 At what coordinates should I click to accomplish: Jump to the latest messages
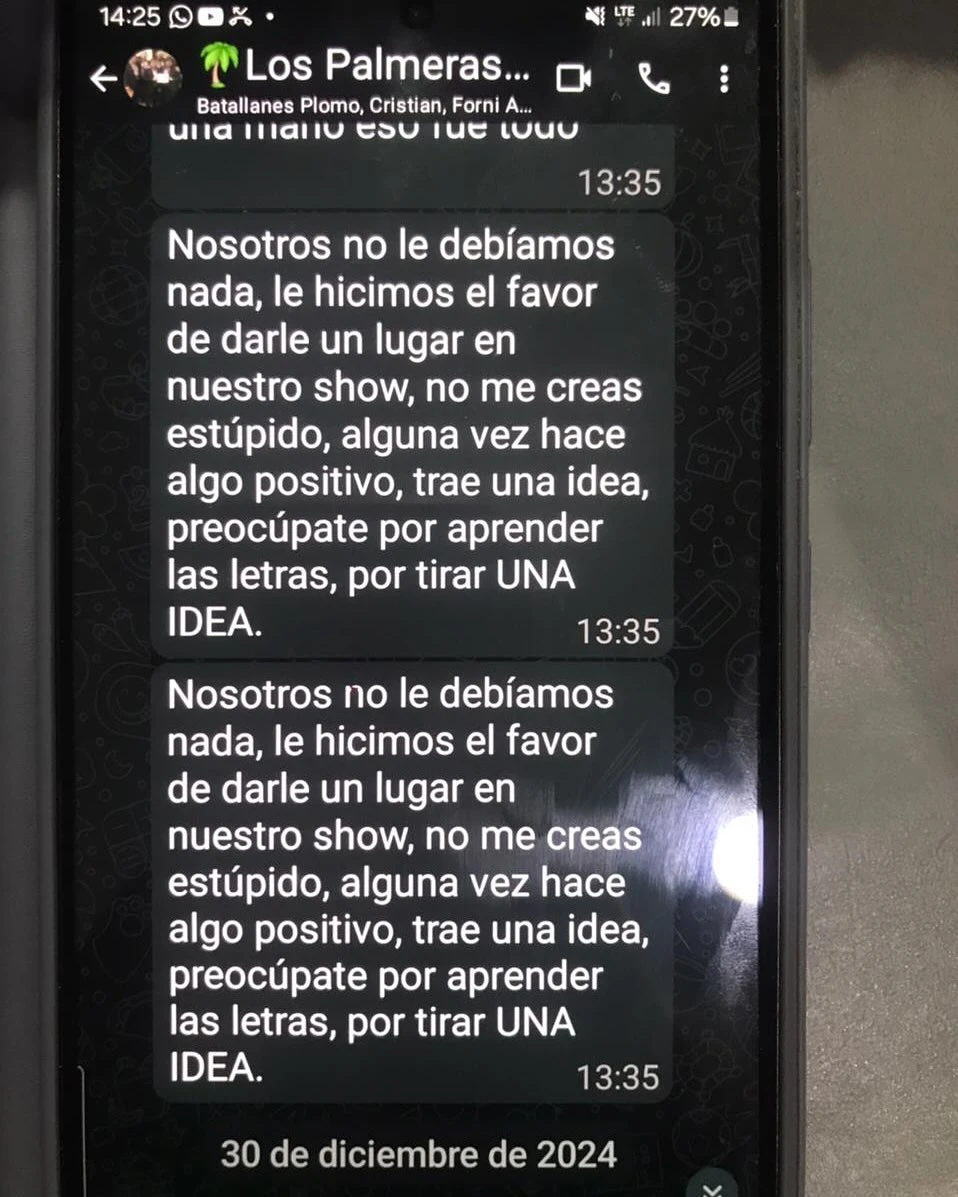[x=712, y=1186]
